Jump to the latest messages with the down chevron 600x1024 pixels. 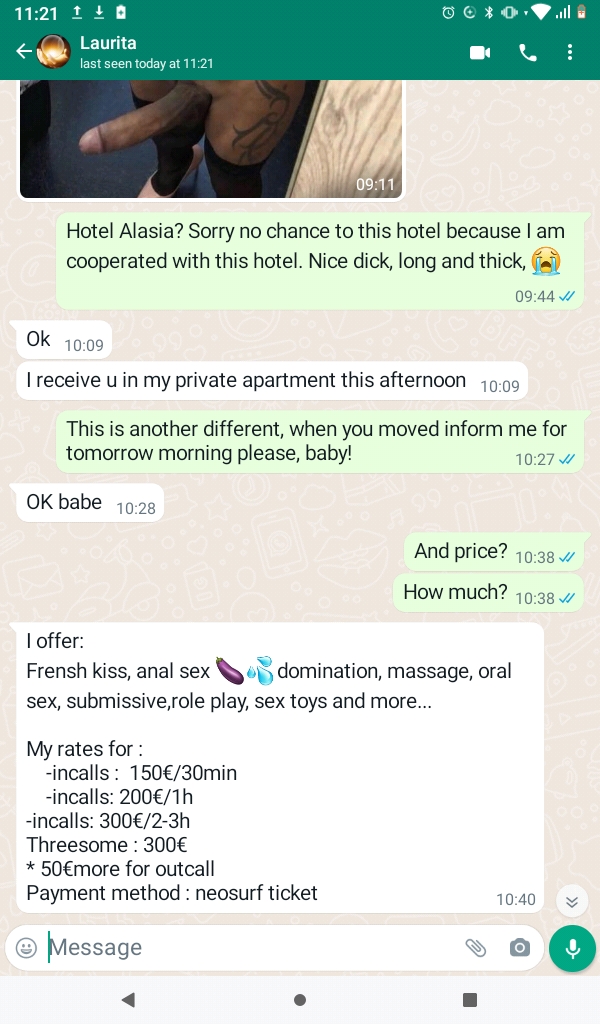(x=572, y=900)
